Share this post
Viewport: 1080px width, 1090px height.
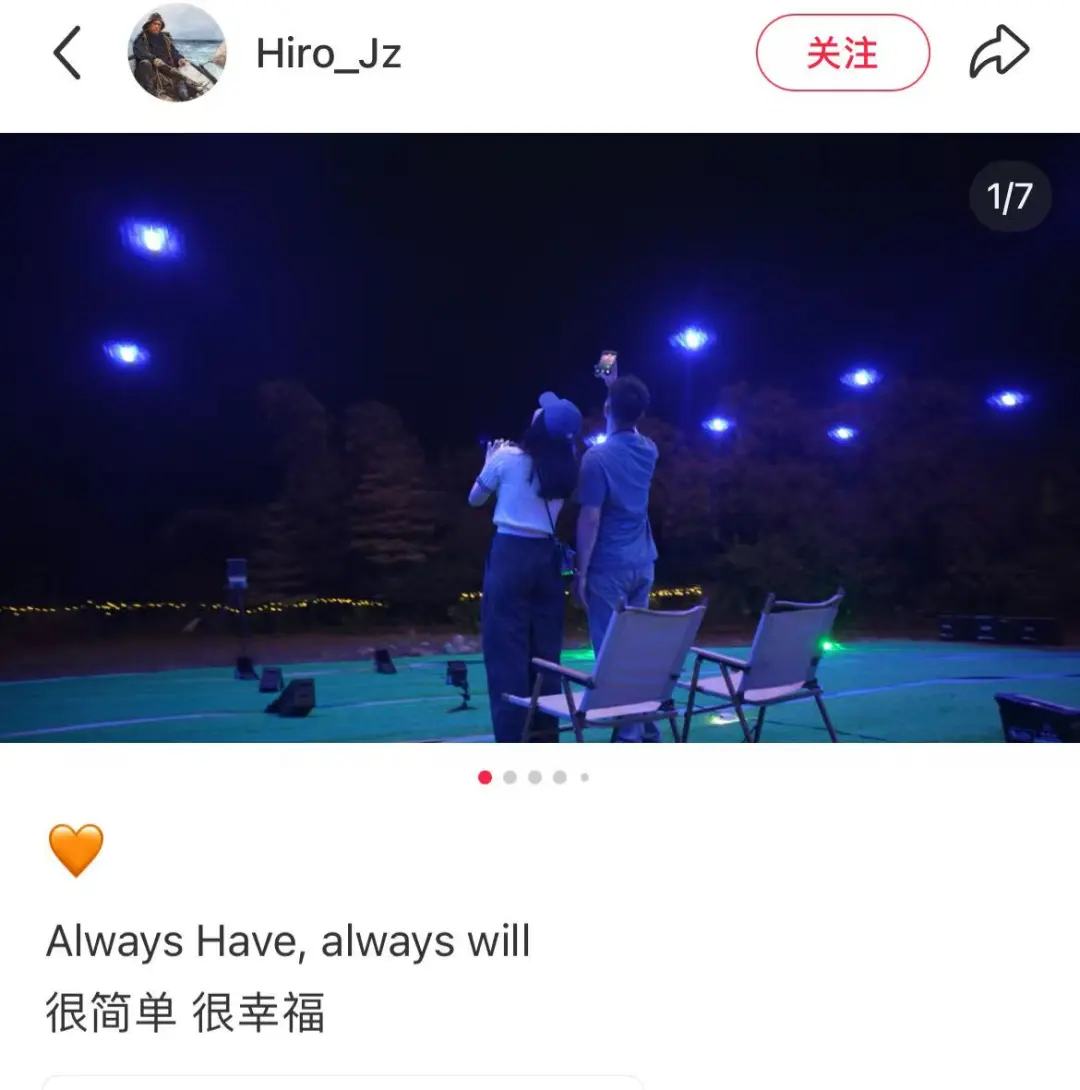click(998, 54)
